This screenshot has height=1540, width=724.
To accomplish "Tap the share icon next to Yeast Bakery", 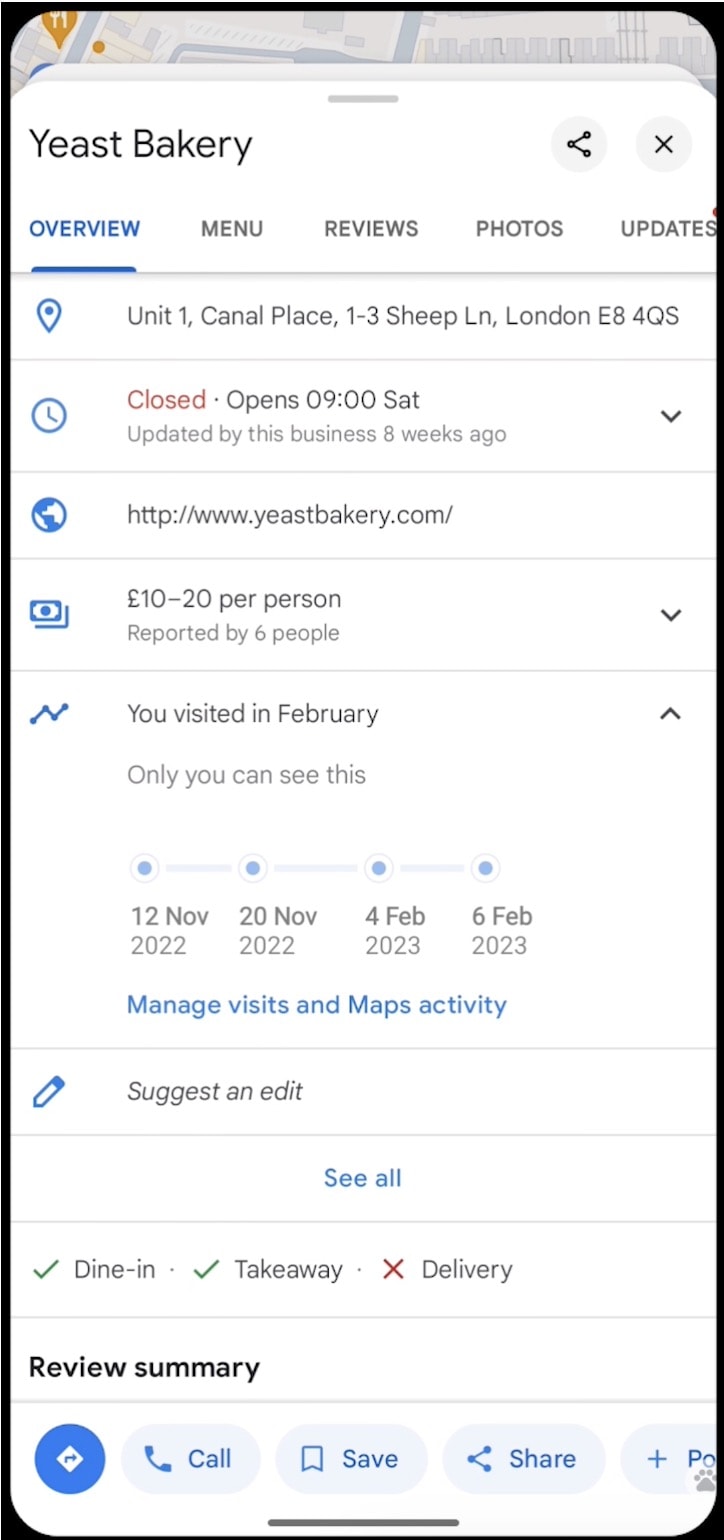I will 579,144.
